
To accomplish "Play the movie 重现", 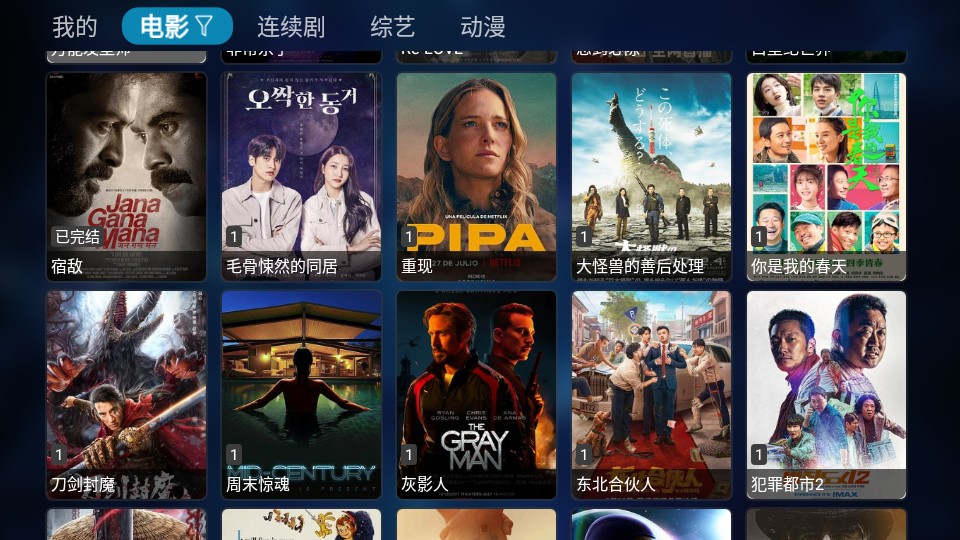I will pos(476,176).
